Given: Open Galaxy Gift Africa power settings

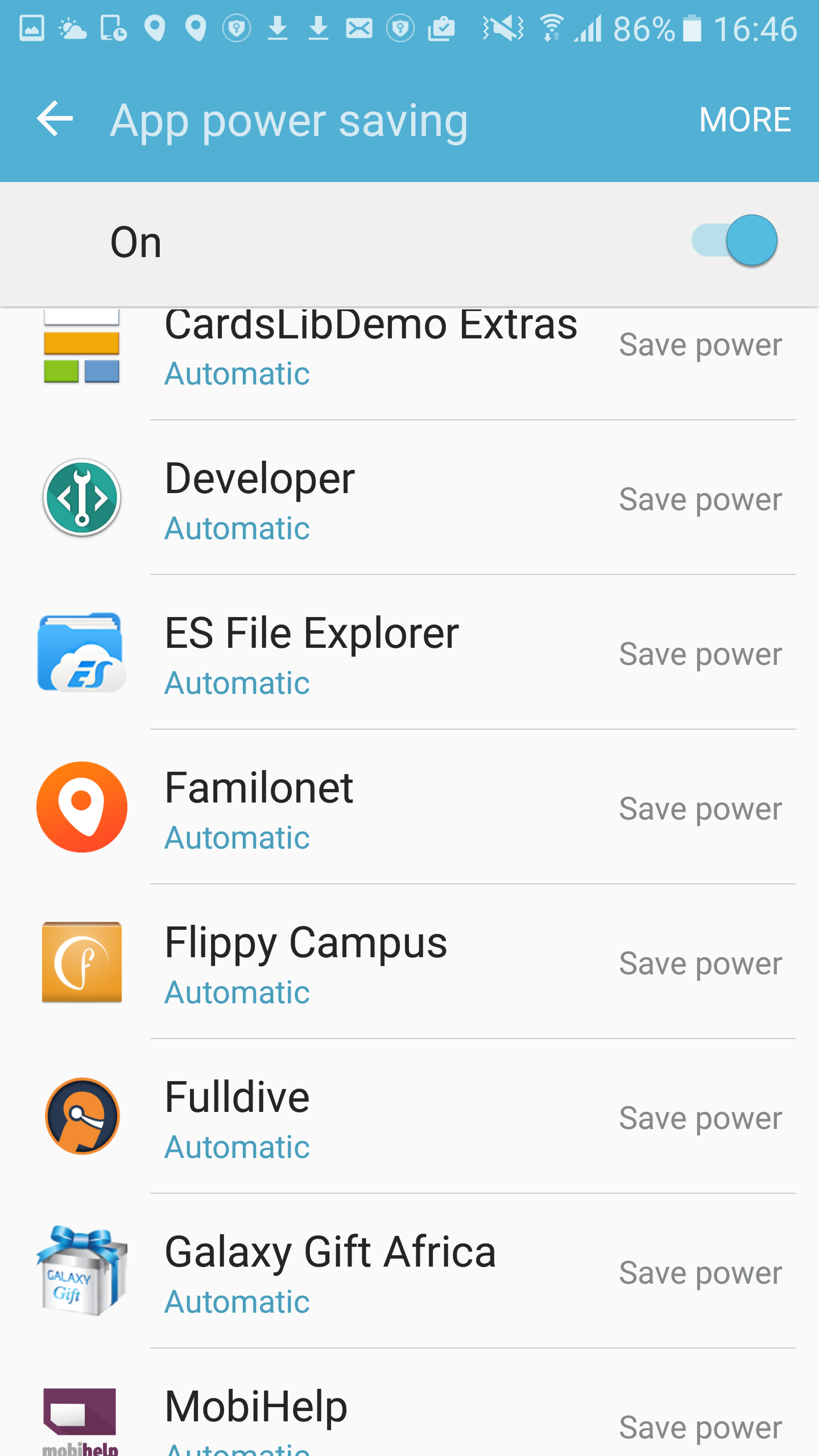Looking at the screenshot, I should (409, 1271).
